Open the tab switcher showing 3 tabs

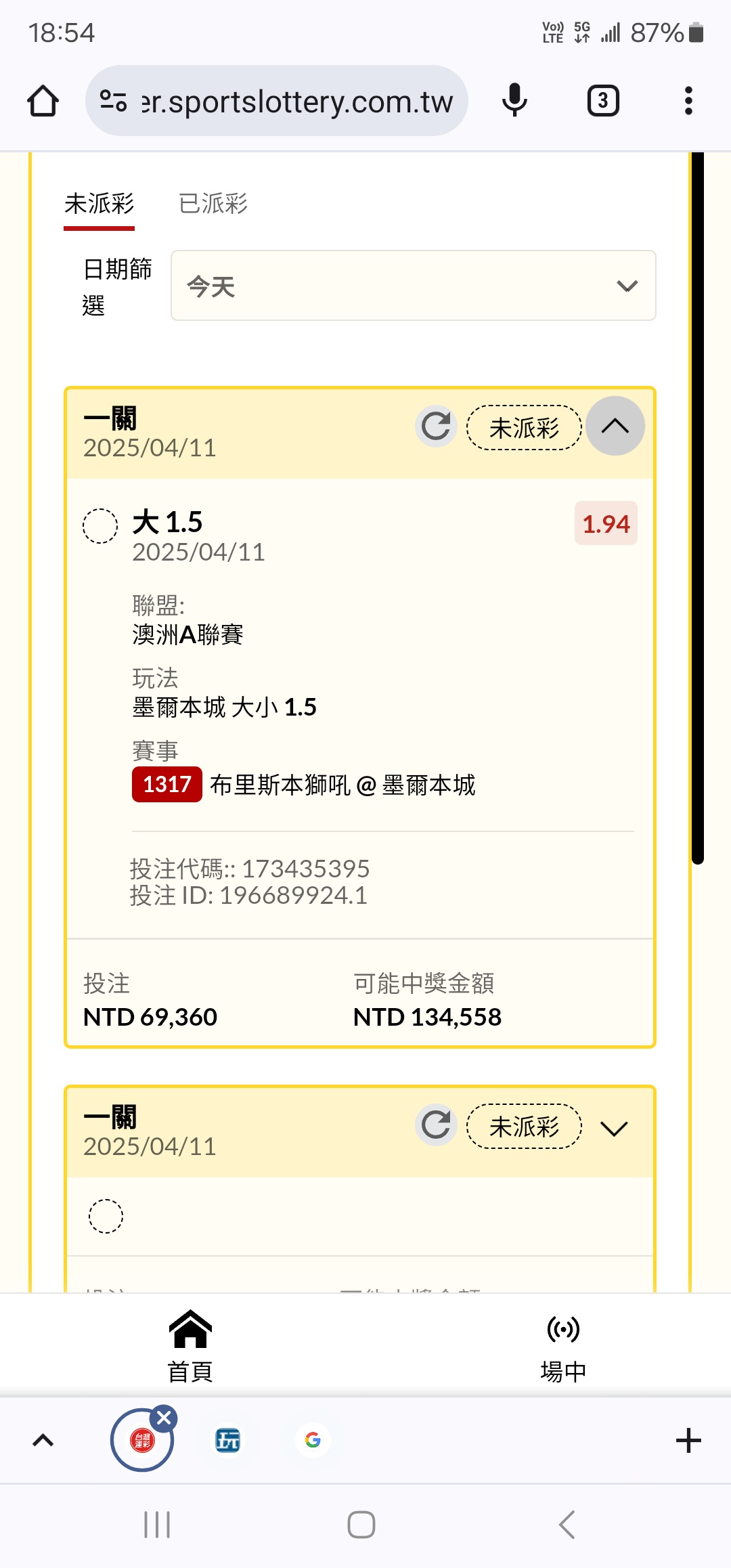pyautogui.click(x=602, y=101)
